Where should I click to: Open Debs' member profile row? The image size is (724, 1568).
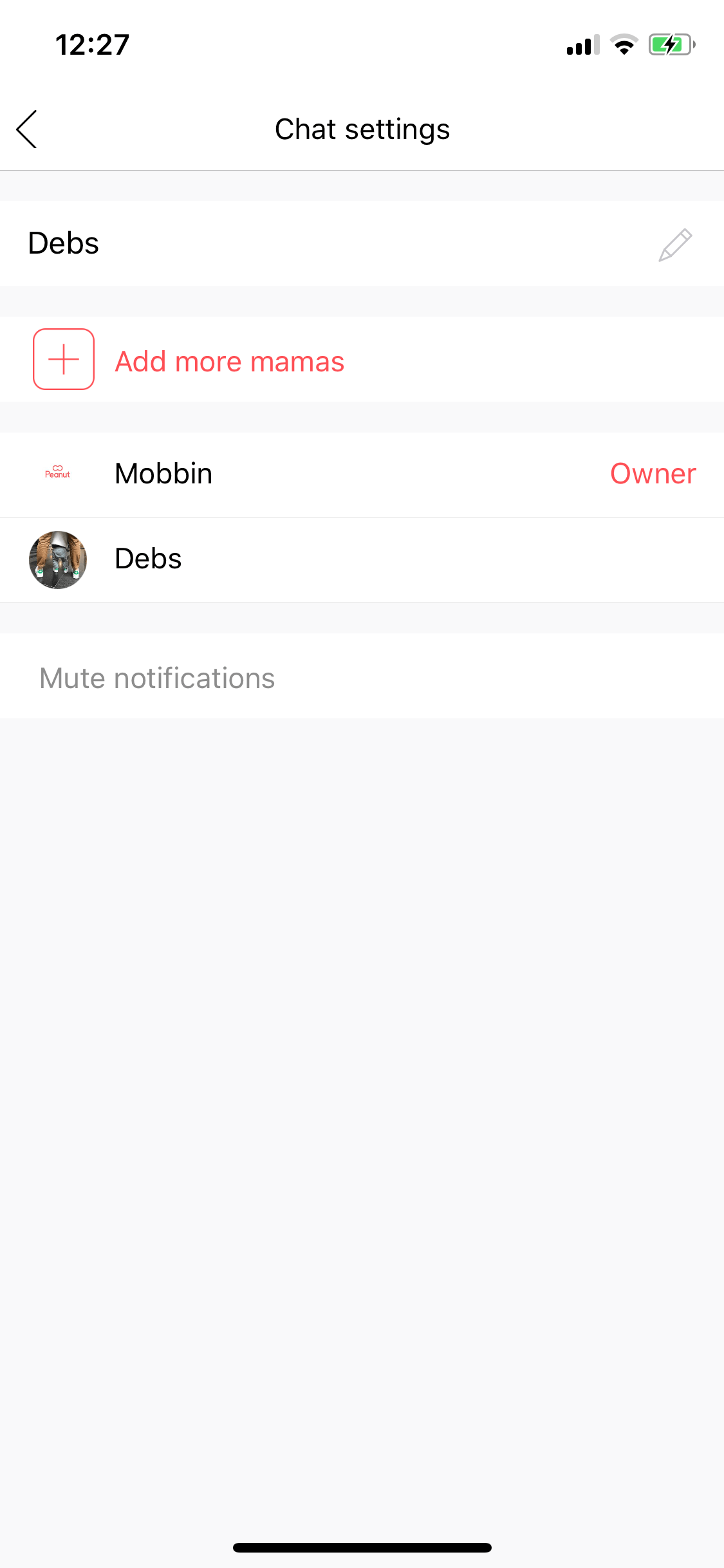pyautogui.click(x=362, y=559)
